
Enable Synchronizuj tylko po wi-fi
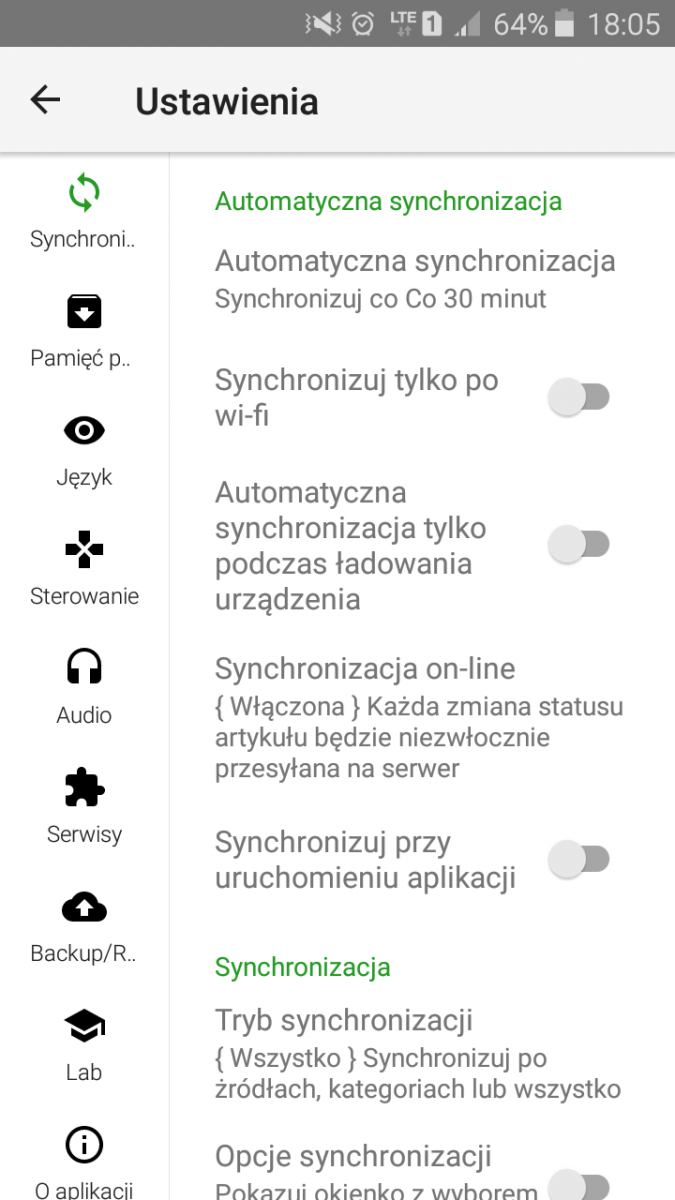tap(579, 397)
